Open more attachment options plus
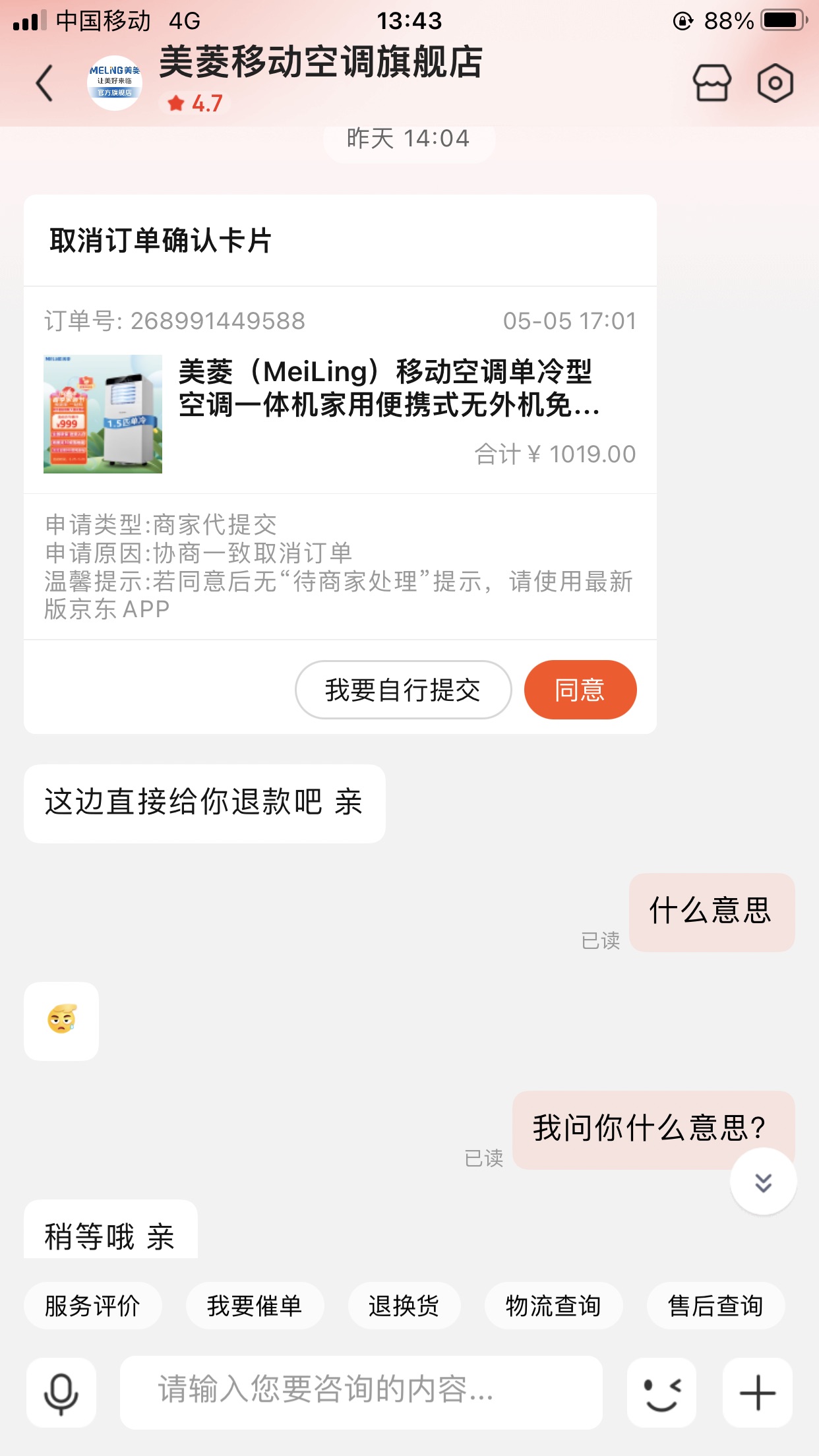 [x=757, y=1393]
